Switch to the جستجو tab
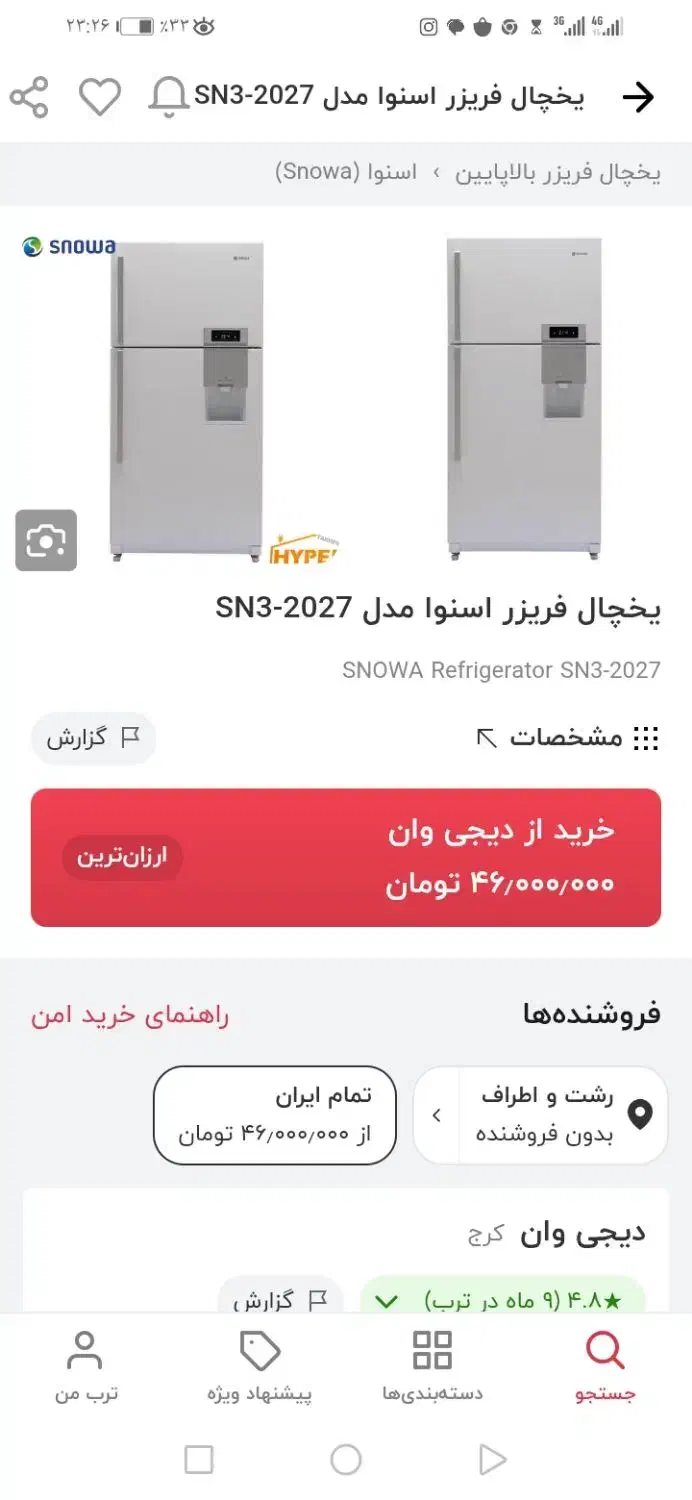Viewport: 692px width, 1500px height. point(605,1366)
